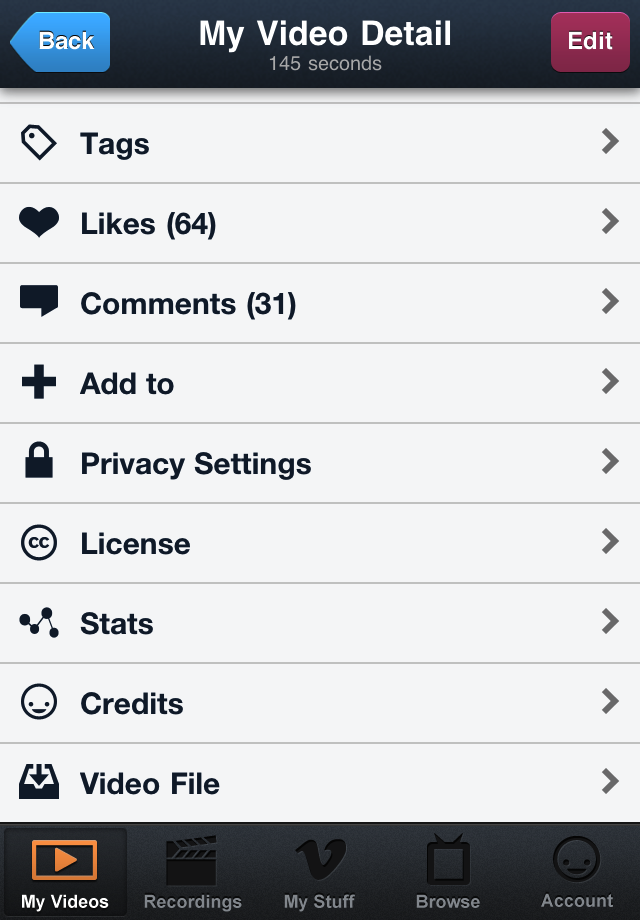The height and width of the screenshot is (920, 640).
Task: View the 64 Likes
Action: click(320, 224)
